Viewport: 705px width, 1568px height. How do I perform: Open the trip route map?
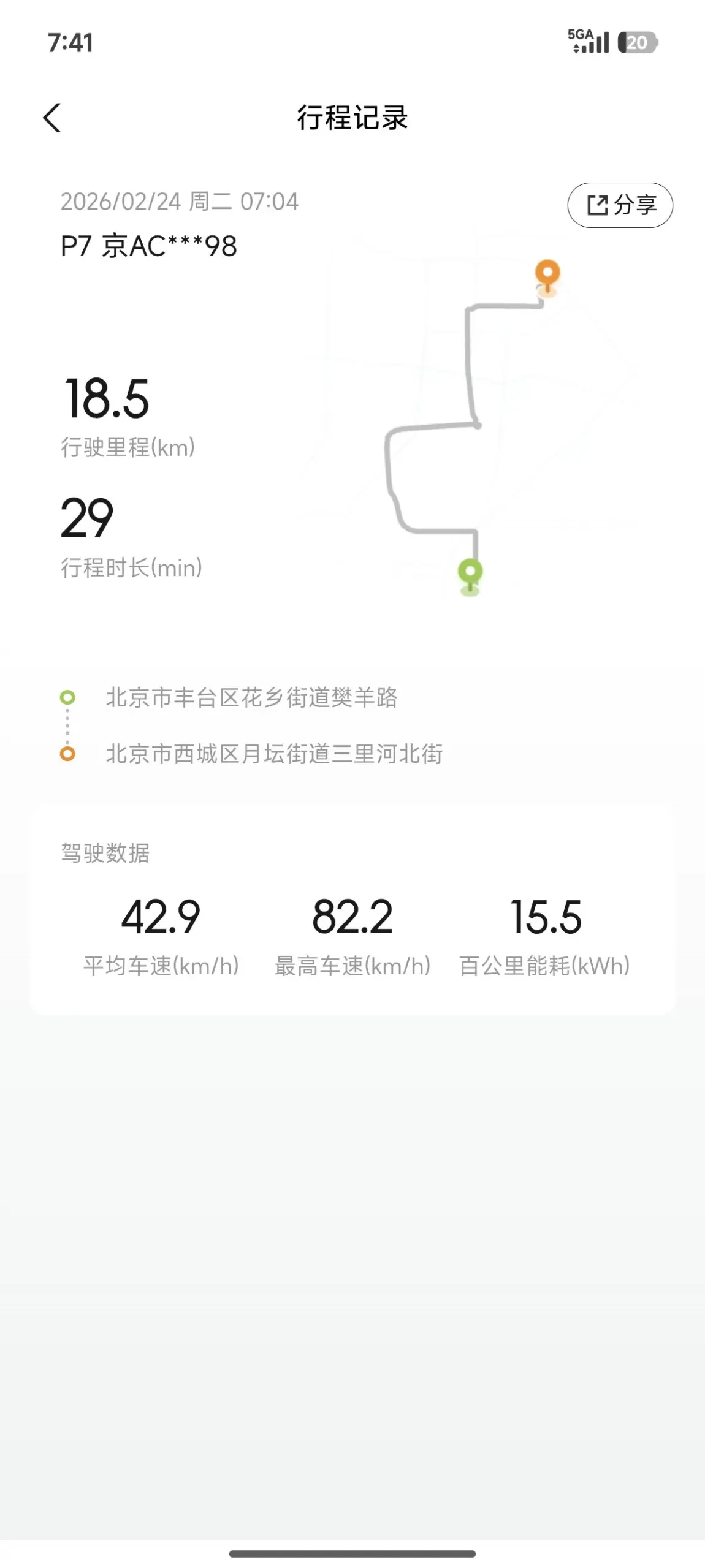coord(472,423)
